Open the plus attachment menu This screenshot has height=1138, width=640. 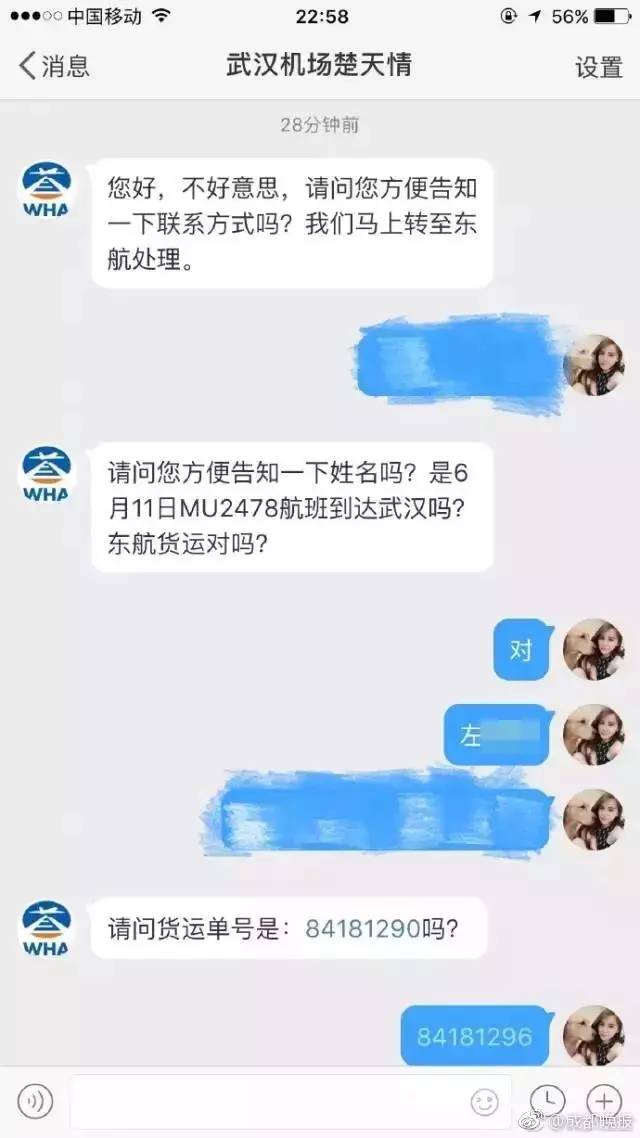[603, 1101]
